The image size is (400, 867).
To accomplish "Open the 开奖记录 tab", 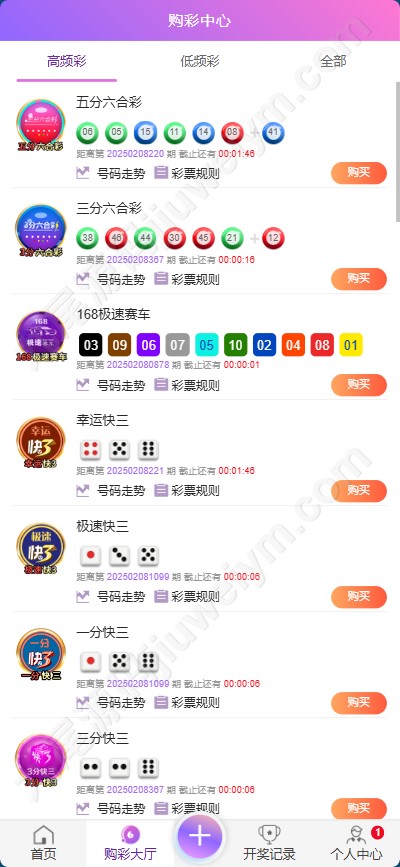I will tap(269, 843).
